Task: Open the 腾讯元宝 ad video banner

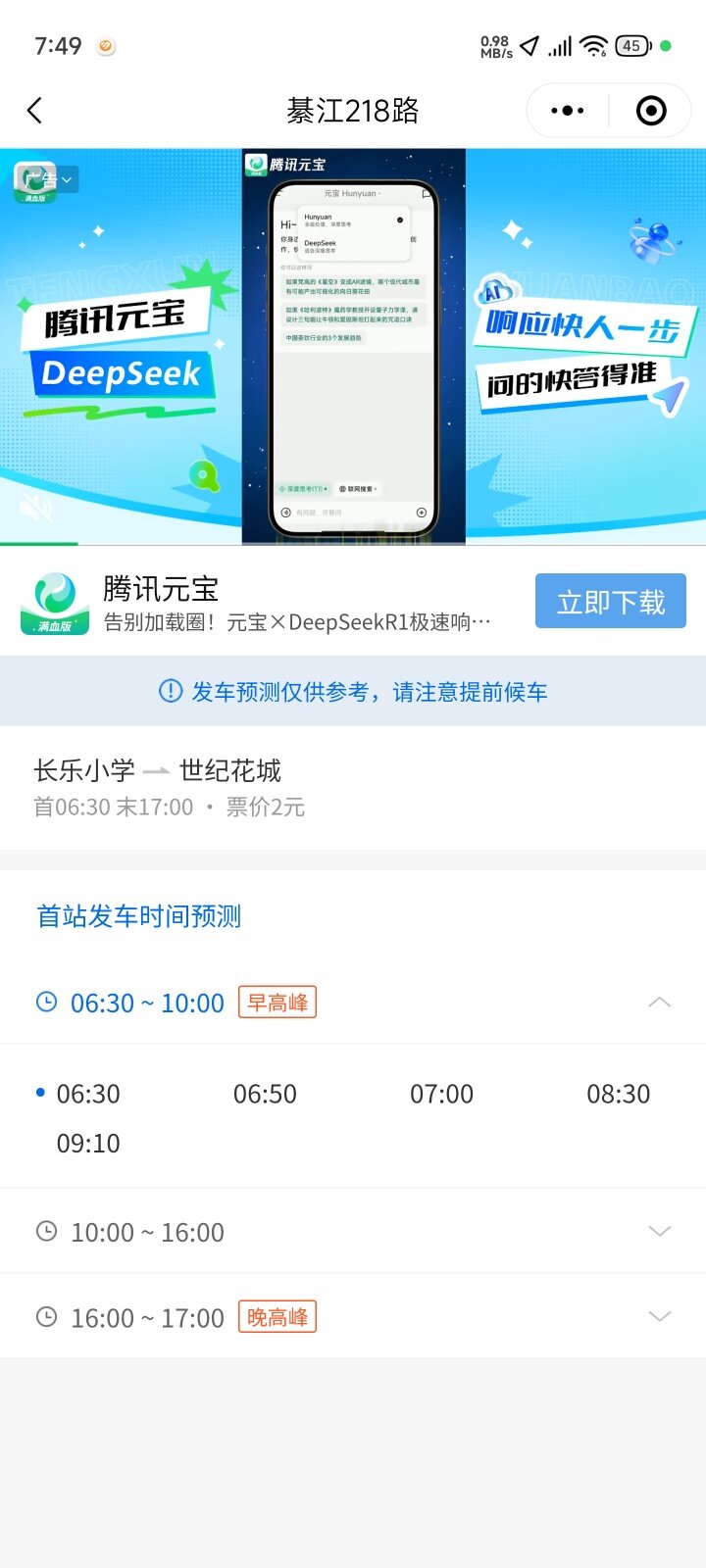Action: point(353,345)
